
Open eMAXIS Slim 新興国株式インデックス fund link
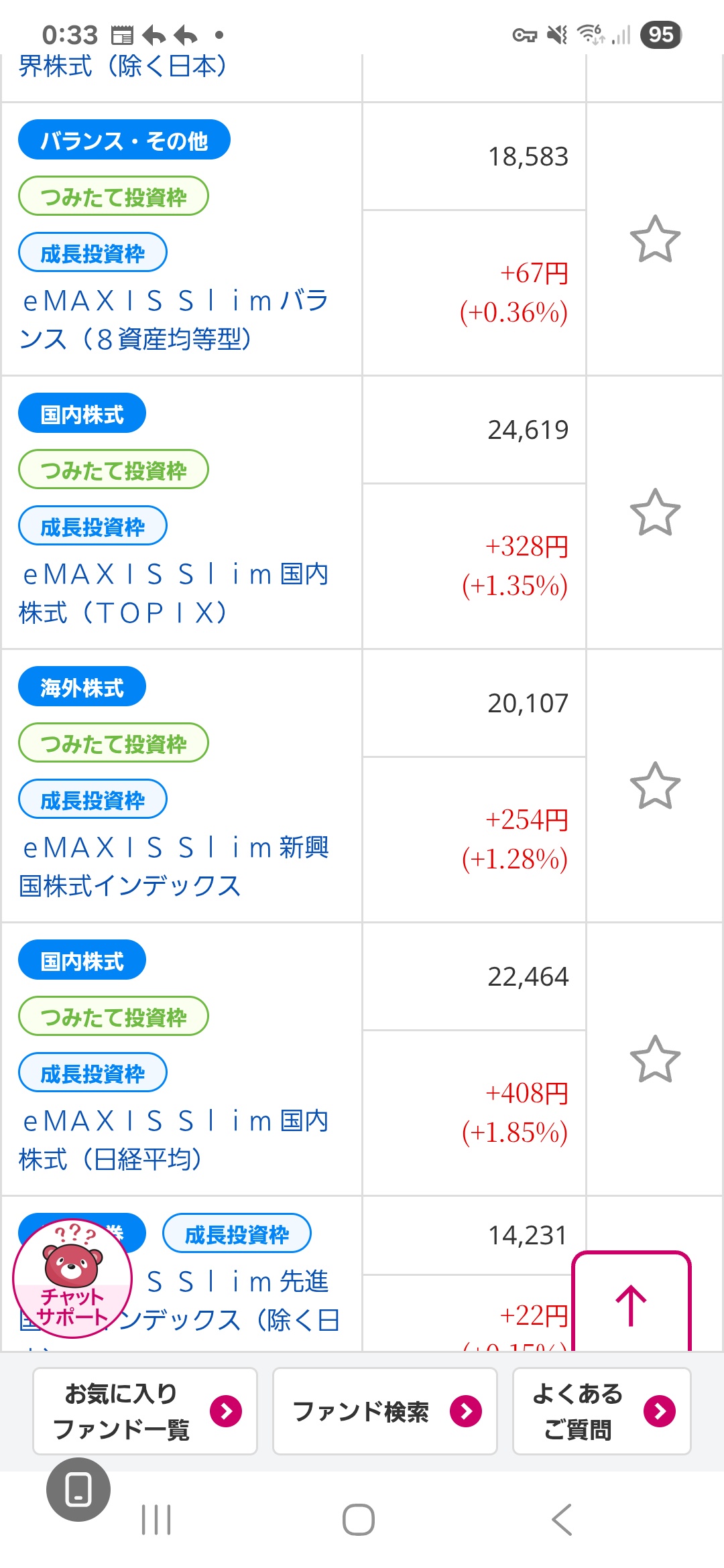(174, 867)
